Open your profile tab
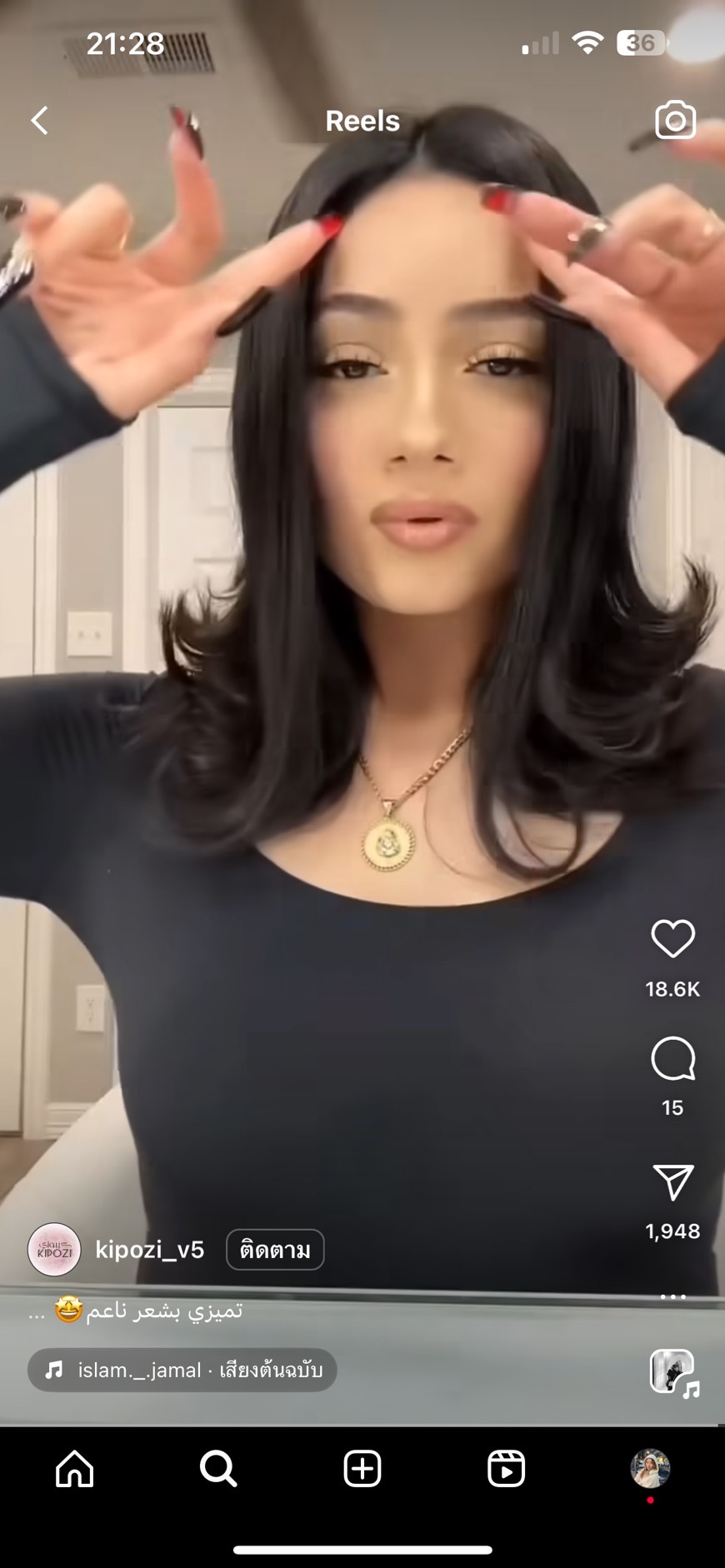725x1568 pixels. (x=650, y=1468)
